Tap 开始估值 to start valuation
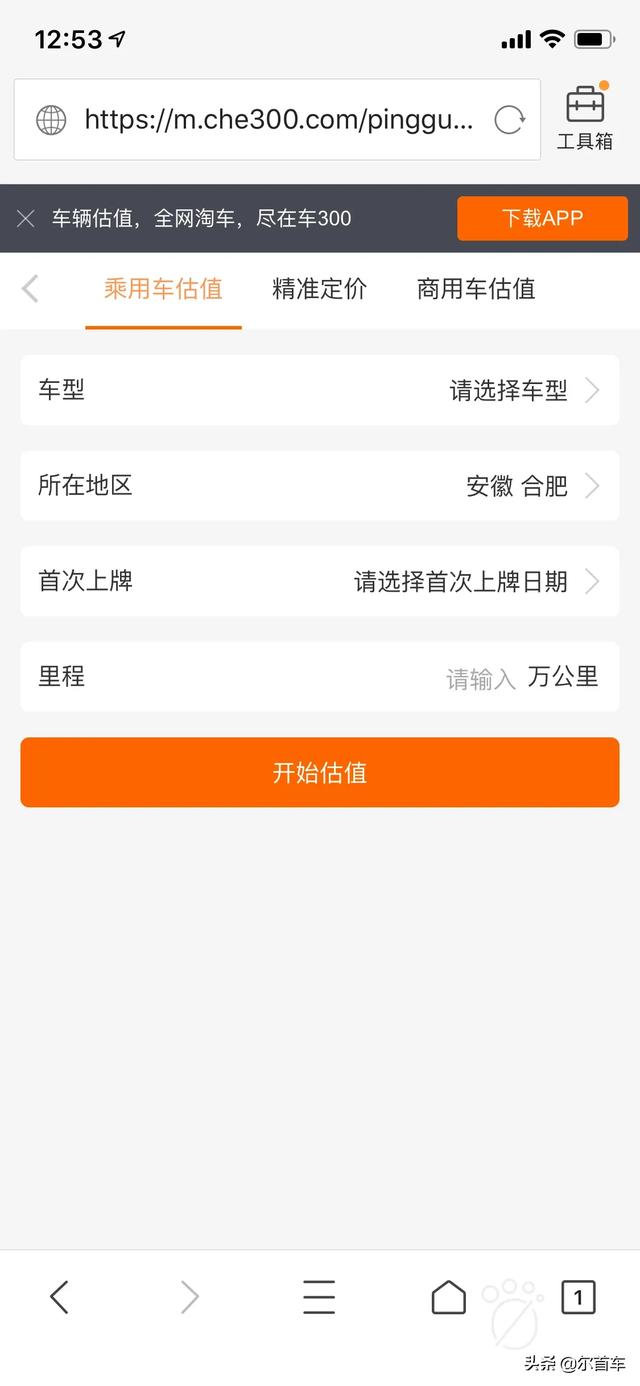This screenshot has width=640, height=1386. pyautogui.click(x=320, y=772)
